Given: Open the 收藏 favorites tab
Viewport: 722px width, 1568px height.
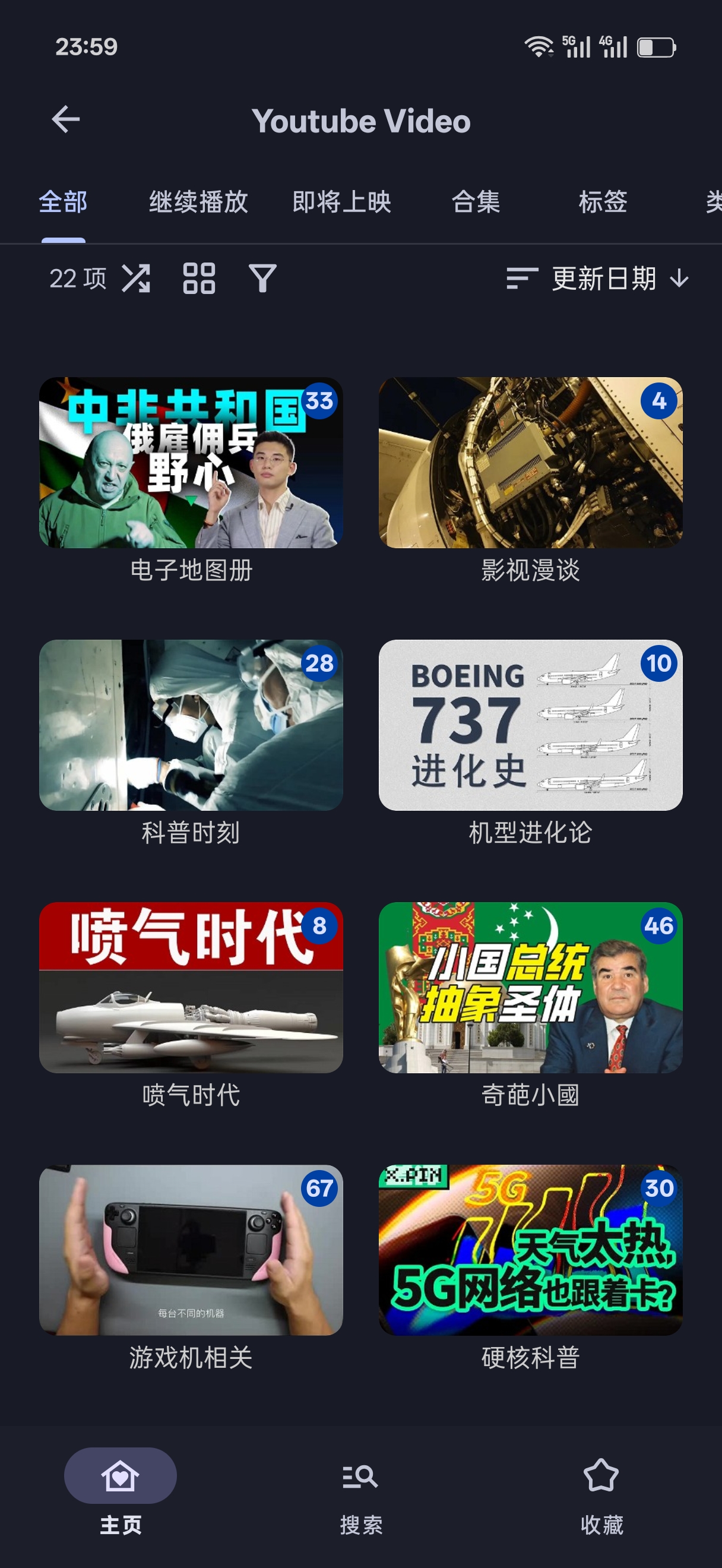Looking at the screenshot, I should 601,1490.
